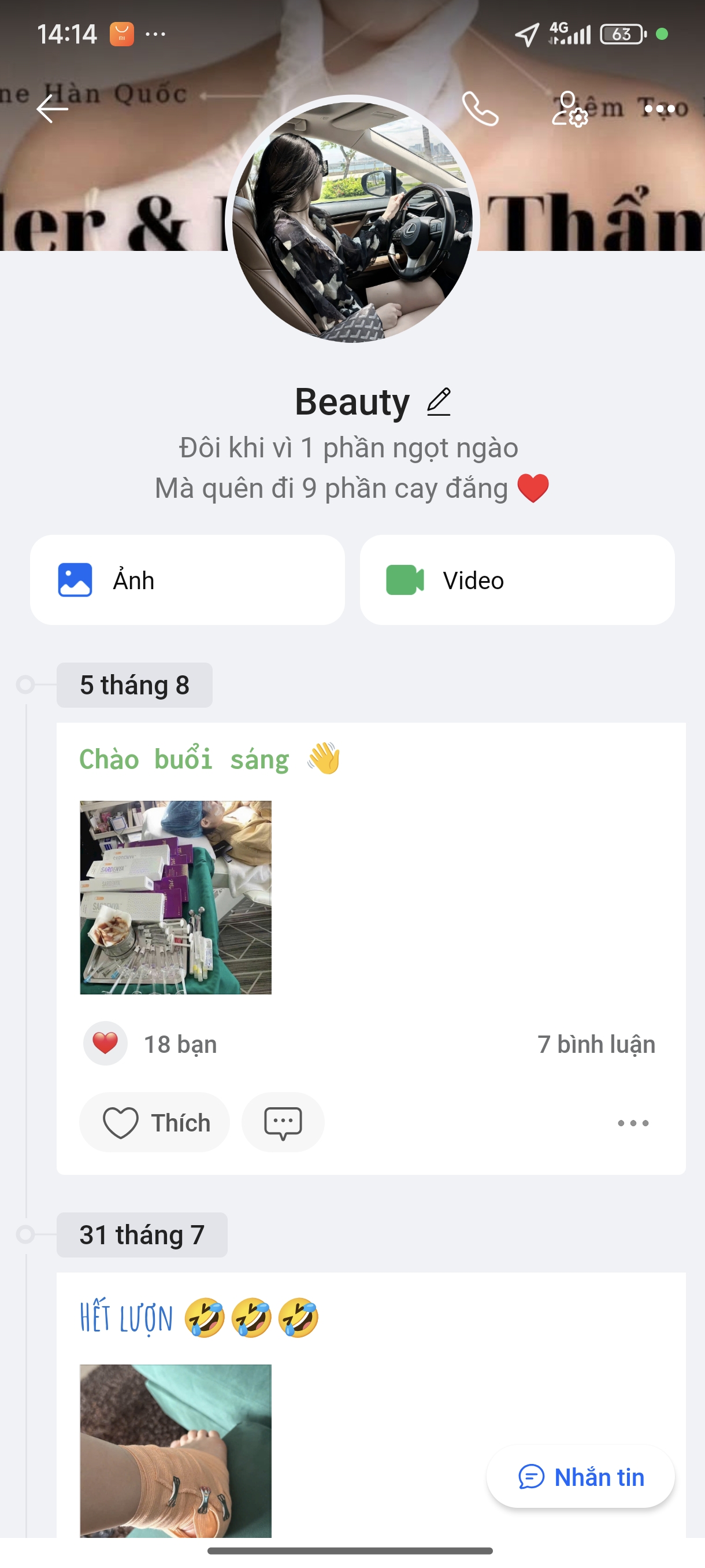
Task: Open more options for the 5 tháng 8 post
Action: click(x=633, y=1123)
